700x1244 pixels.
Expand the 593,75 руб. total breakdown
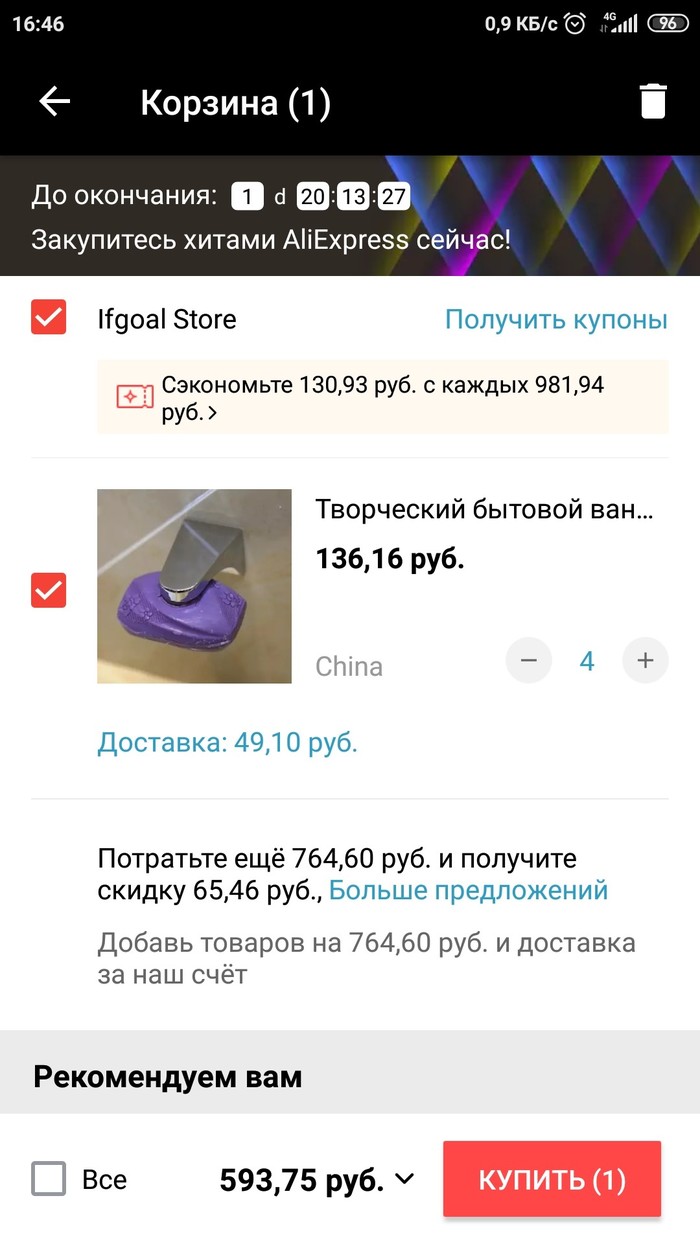405,1180
